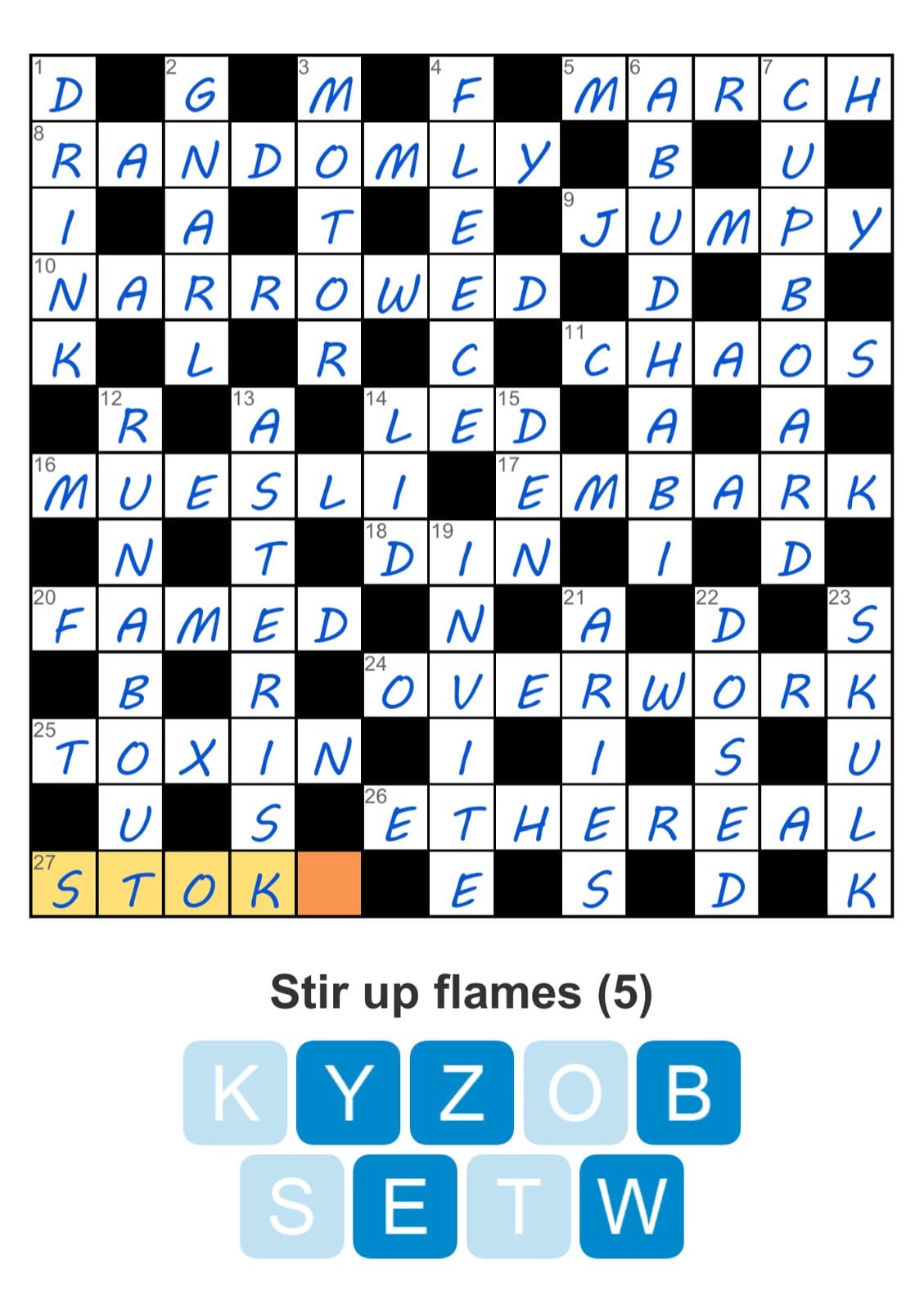The image size is (924, 1310).
Task: Tap the letter Z key
Action: click(462, 1092)
